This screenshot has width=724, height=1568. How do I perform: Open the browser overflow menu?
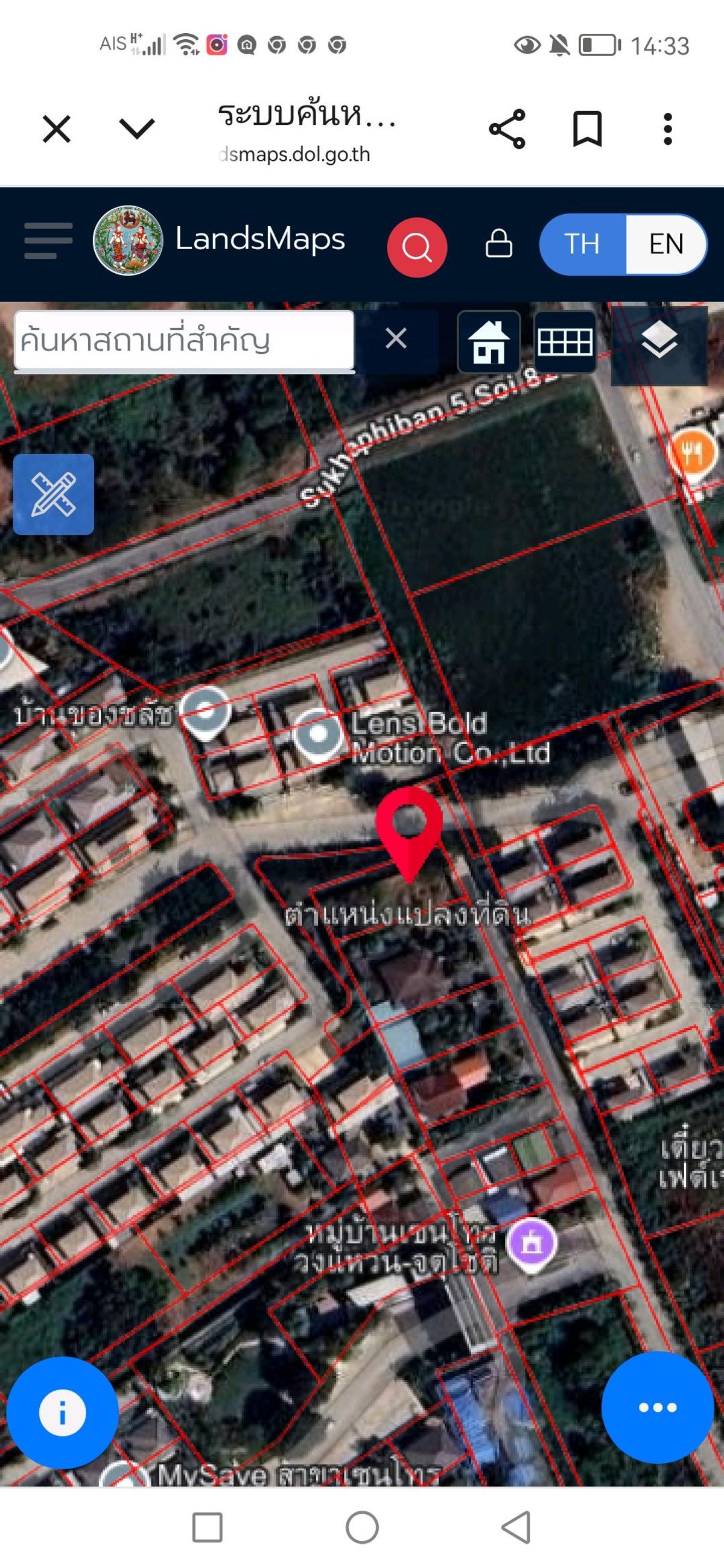[667, 129]
